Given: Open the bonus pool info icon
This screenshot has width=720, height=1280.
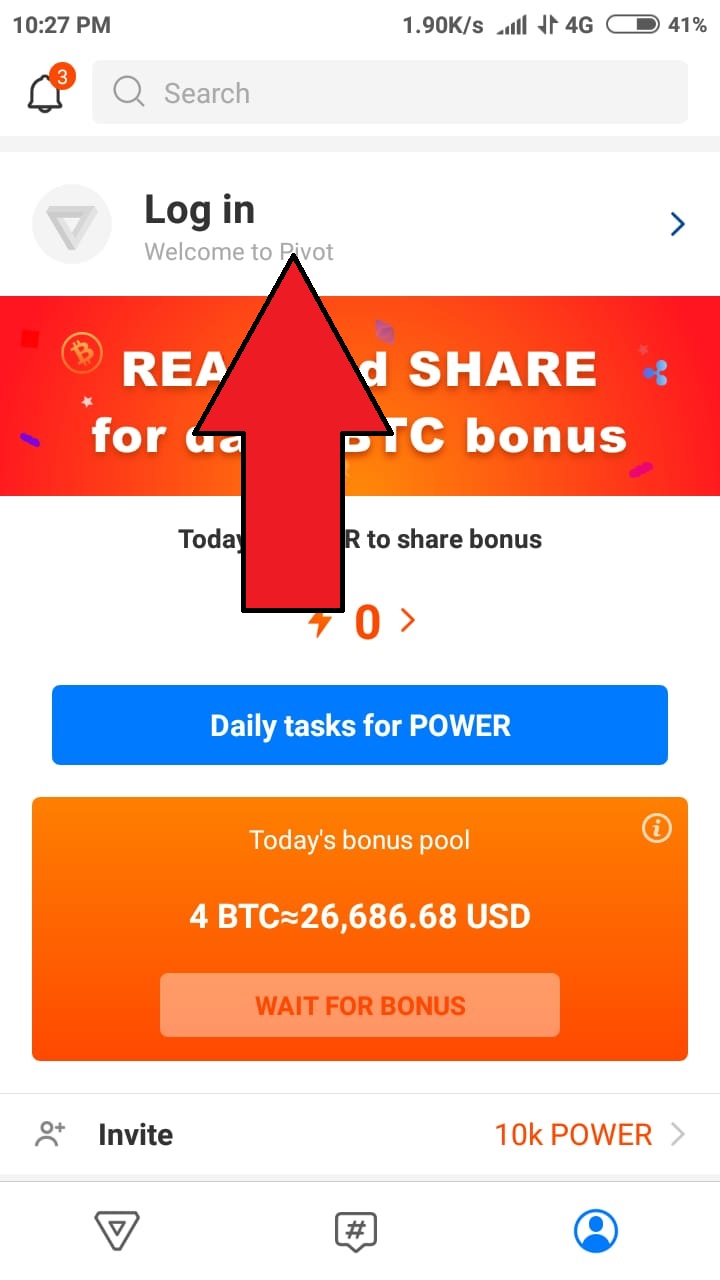Looking at the screenshot, I should pyautogui.click(x=657, y=828).
